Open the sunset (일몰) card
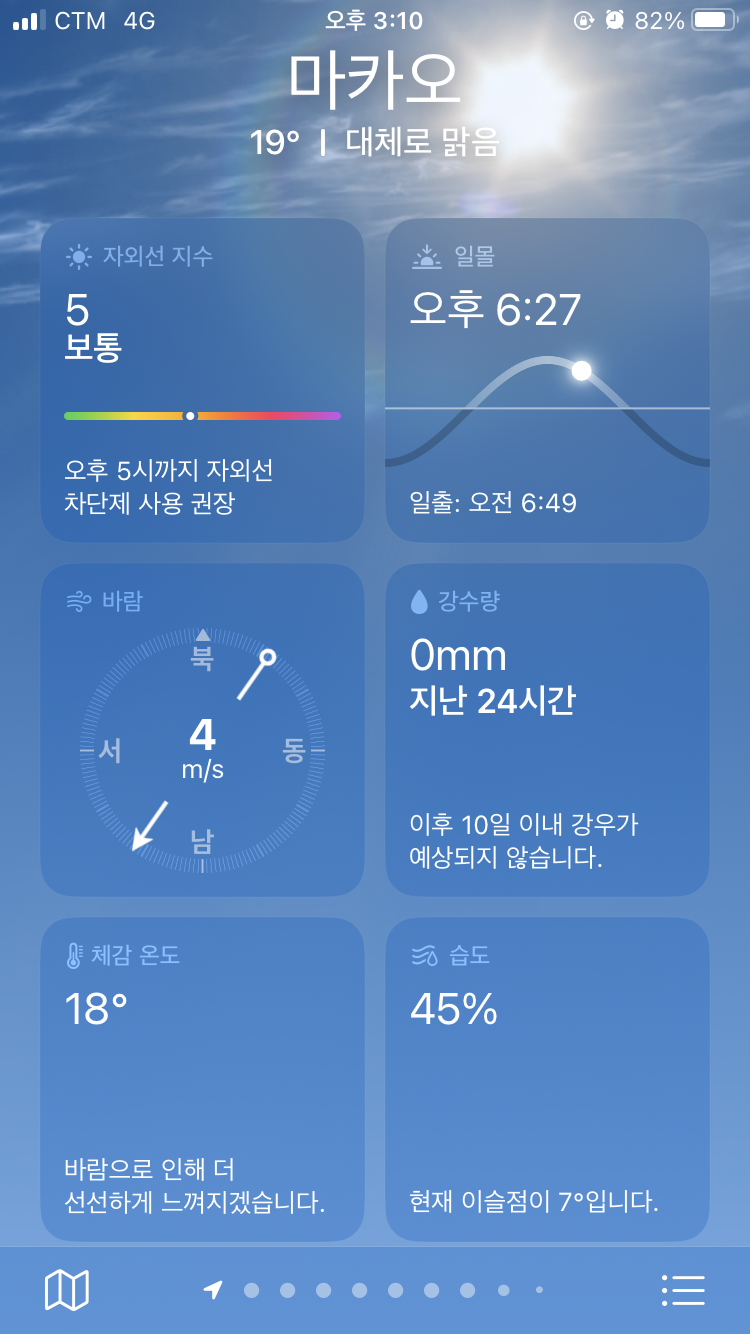Image resolution: width=750 pixels, height=1334 pixels. click(x=547, y=380)
